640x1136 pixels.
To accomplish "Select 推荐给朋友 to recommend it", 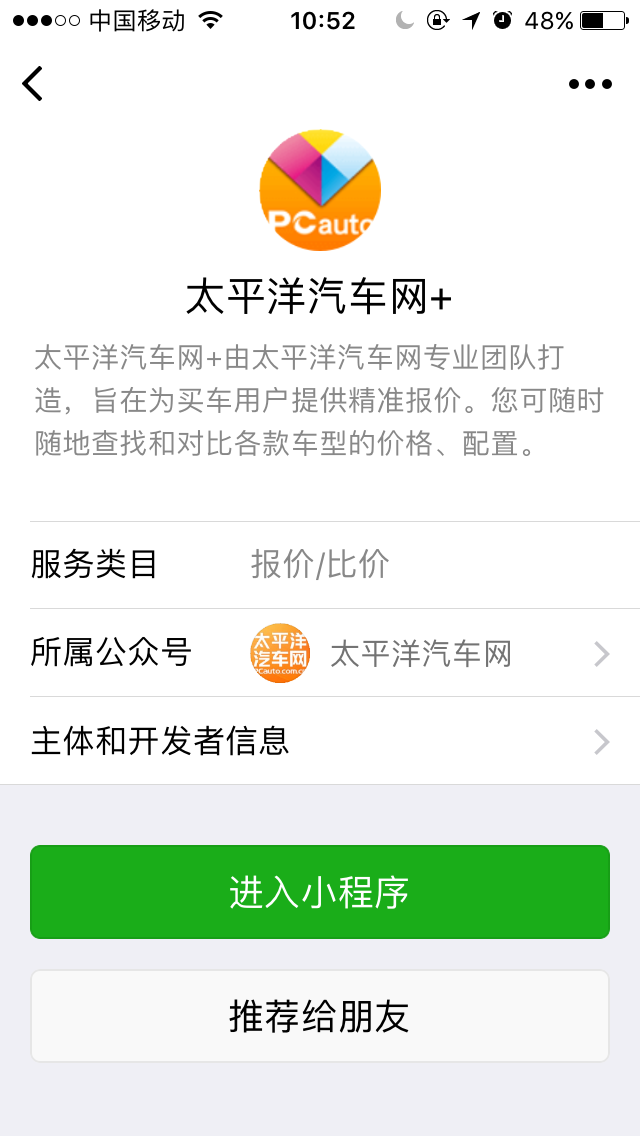I will click(x=320, y=1016).
